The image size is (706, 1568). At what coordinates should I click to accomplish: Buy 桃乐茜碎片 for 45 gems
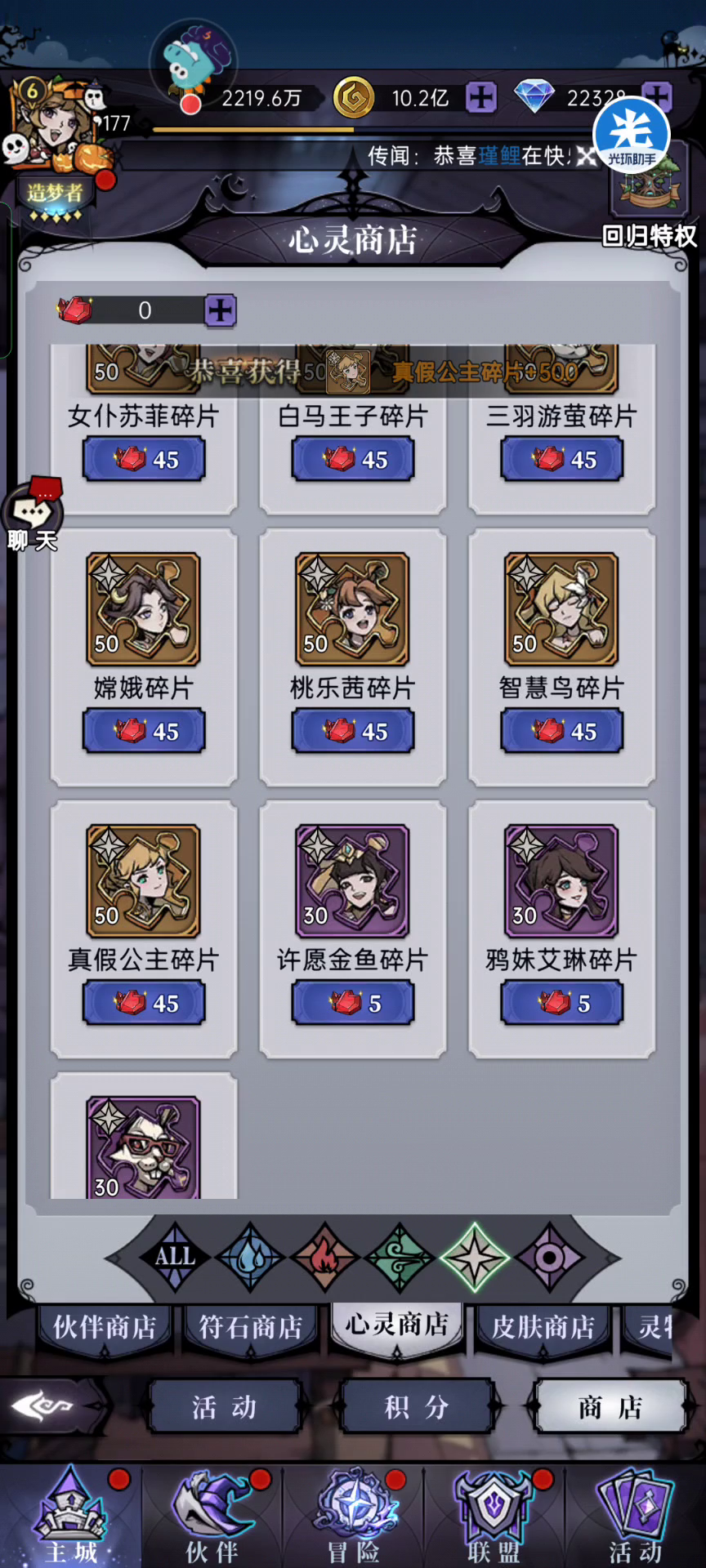coord(353,731)
